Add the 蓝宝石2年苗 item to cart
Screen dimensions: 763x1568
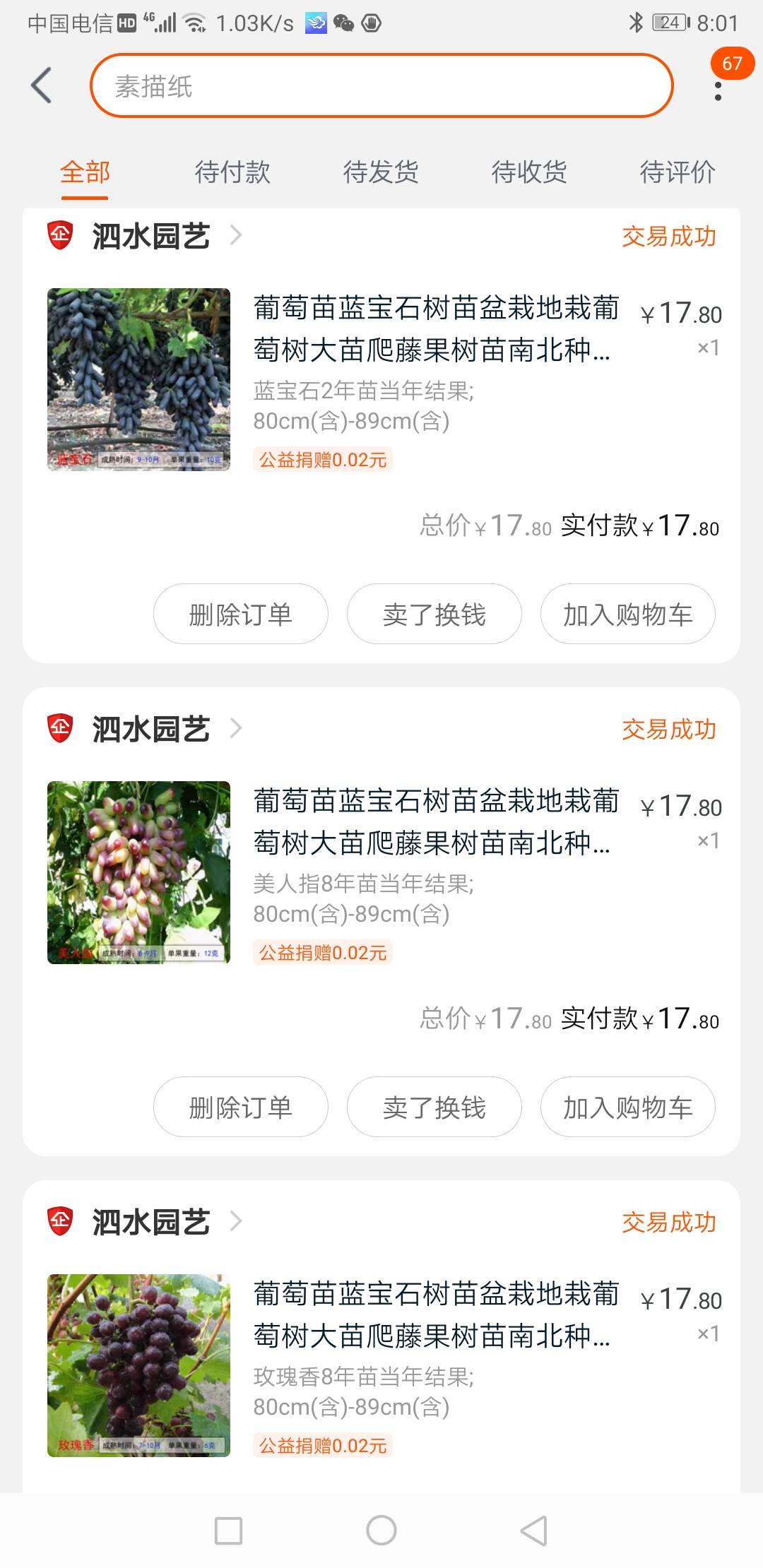(x=627, y=614)
